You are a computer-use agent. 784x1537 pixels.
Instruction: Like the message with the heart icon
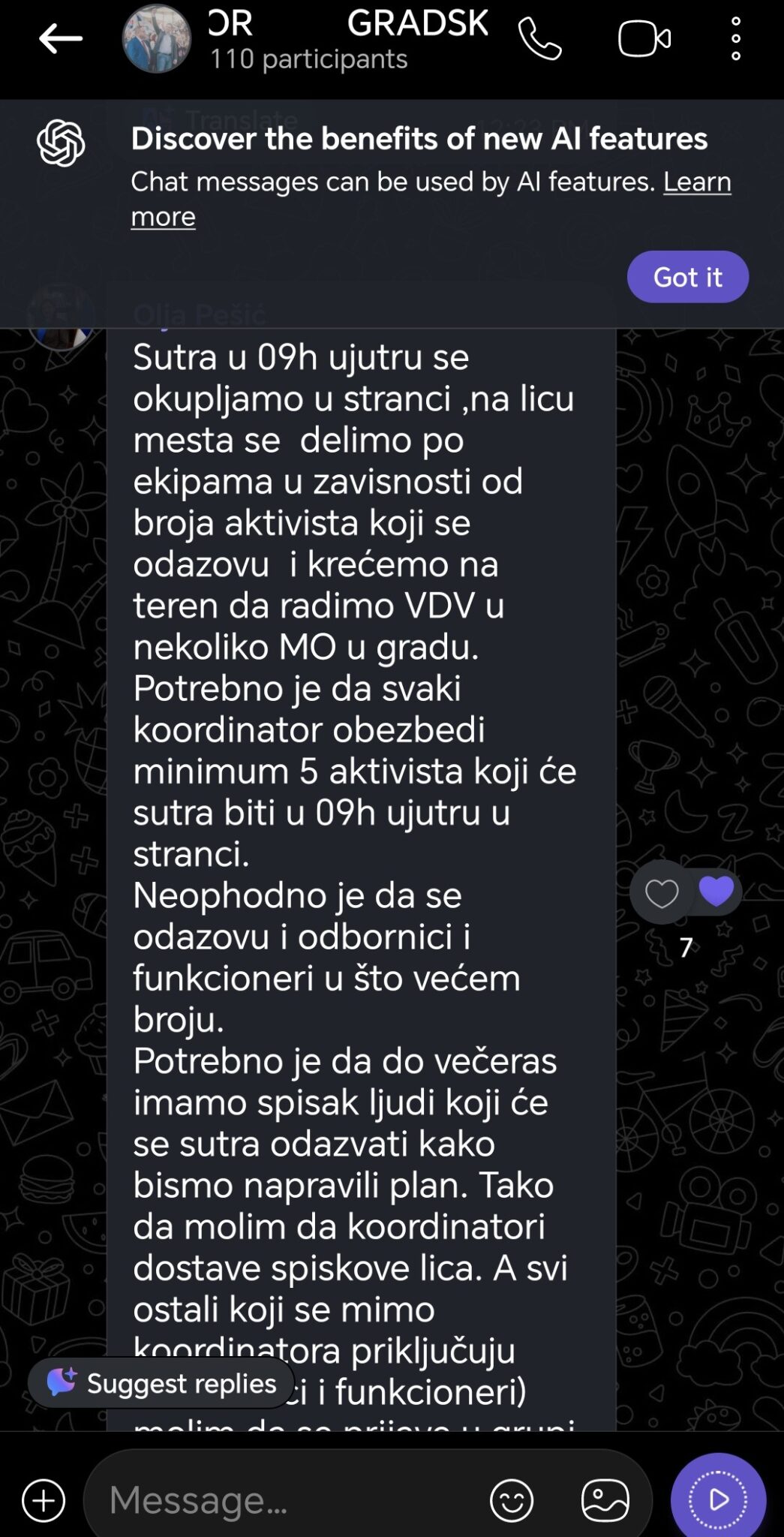(x=661, y=893)
